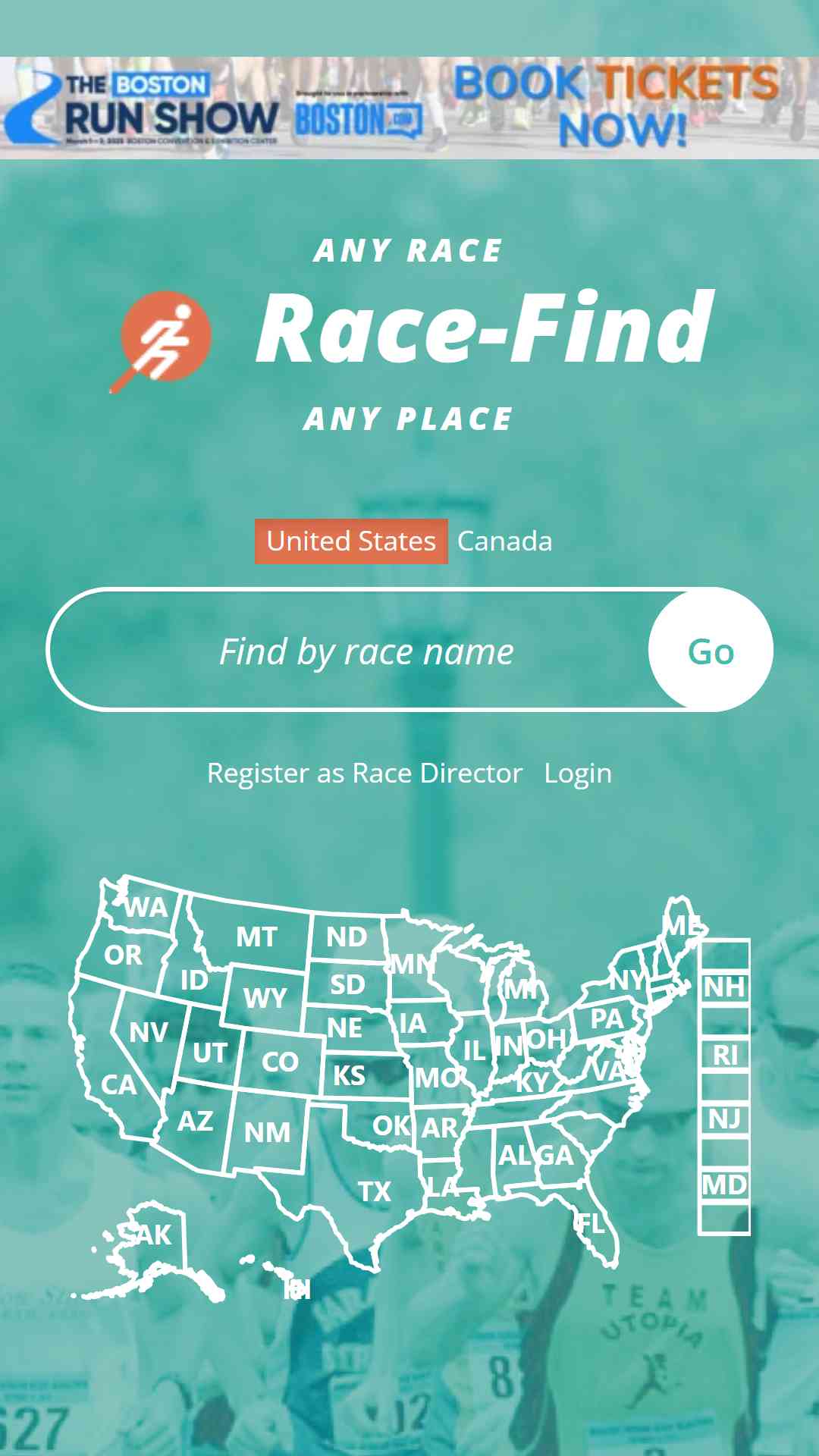Image resolution: width=819 pixels, height=1456 pixels.
Task: Switch to the Canada tab
Action: pos(504,541)
